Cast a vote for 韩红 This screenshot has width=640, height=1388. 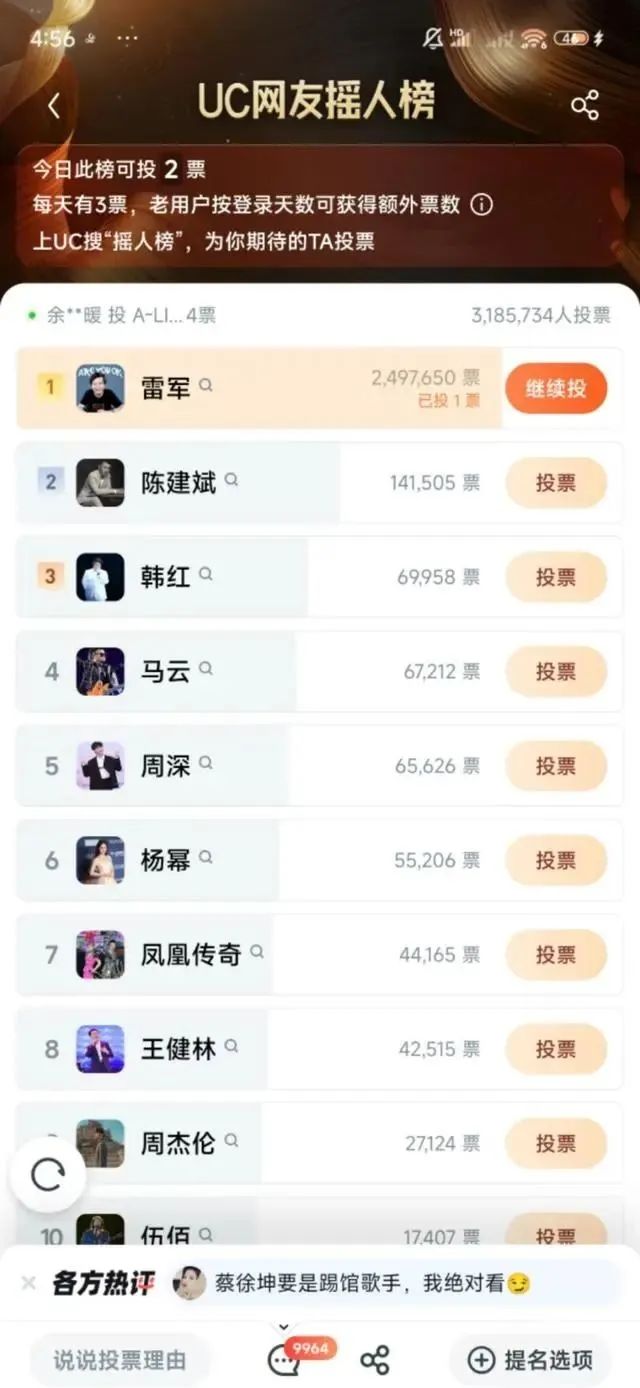click(556, 577)
